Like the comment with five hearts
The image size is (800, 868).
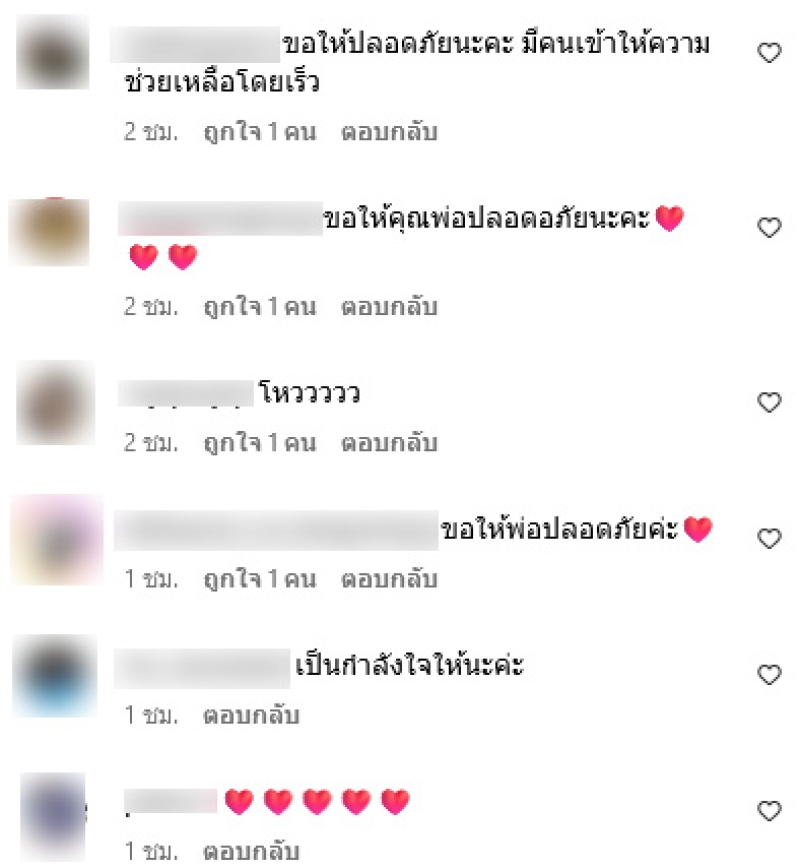click(769, 810)
